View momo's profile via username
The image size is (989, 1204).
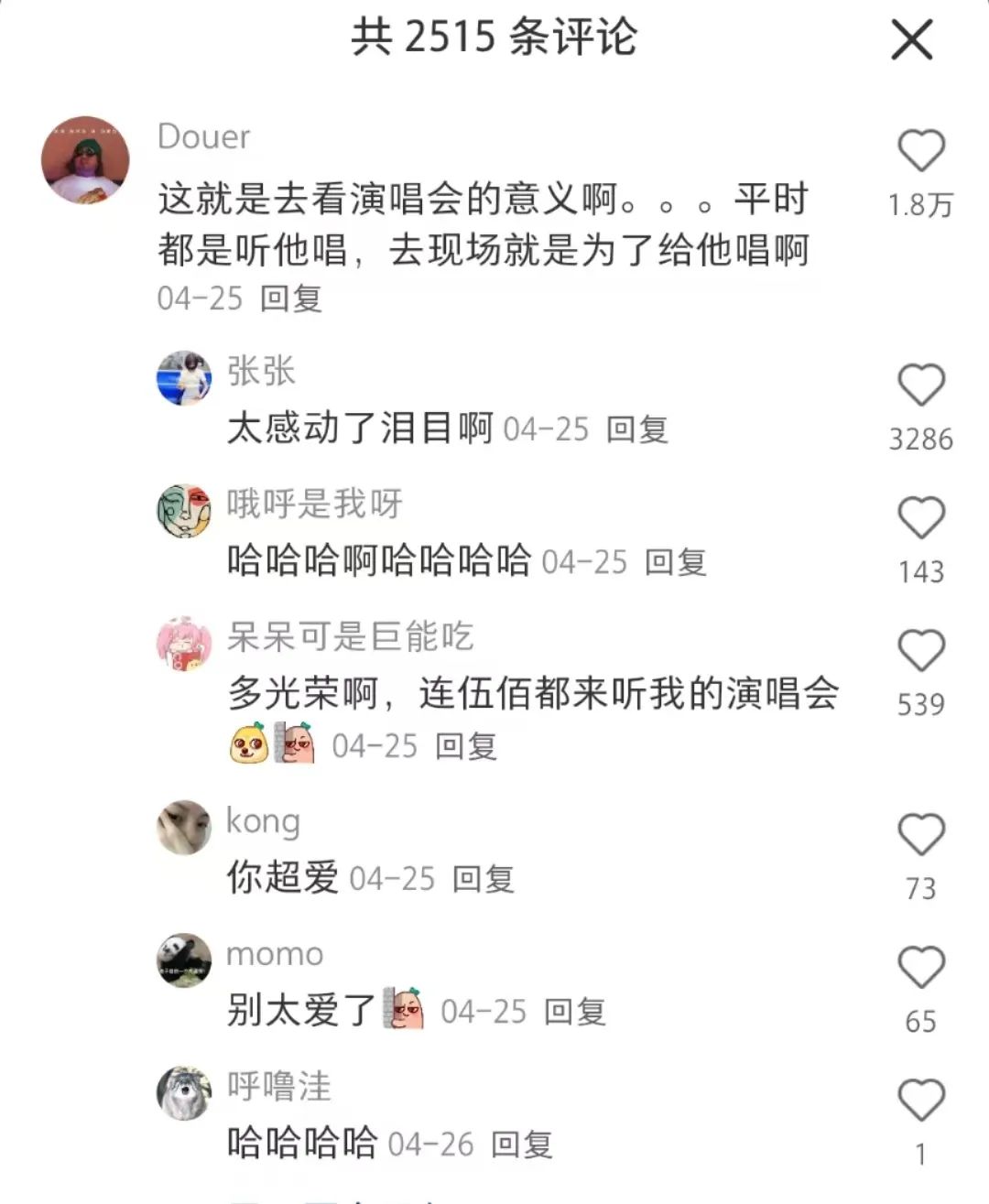coord(275,954)
